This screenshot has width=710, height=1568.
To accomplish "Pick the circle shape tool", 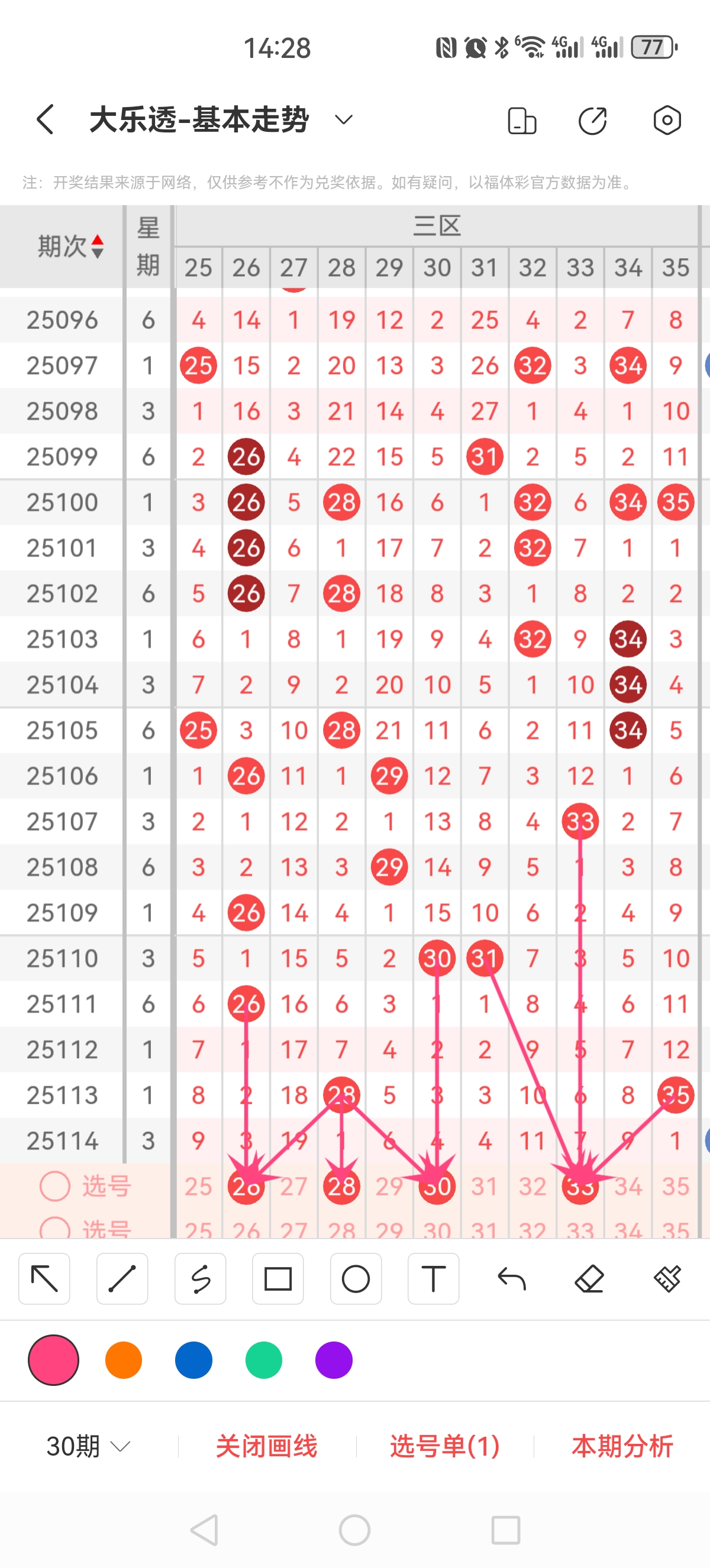I will (x=356, y=1278).
